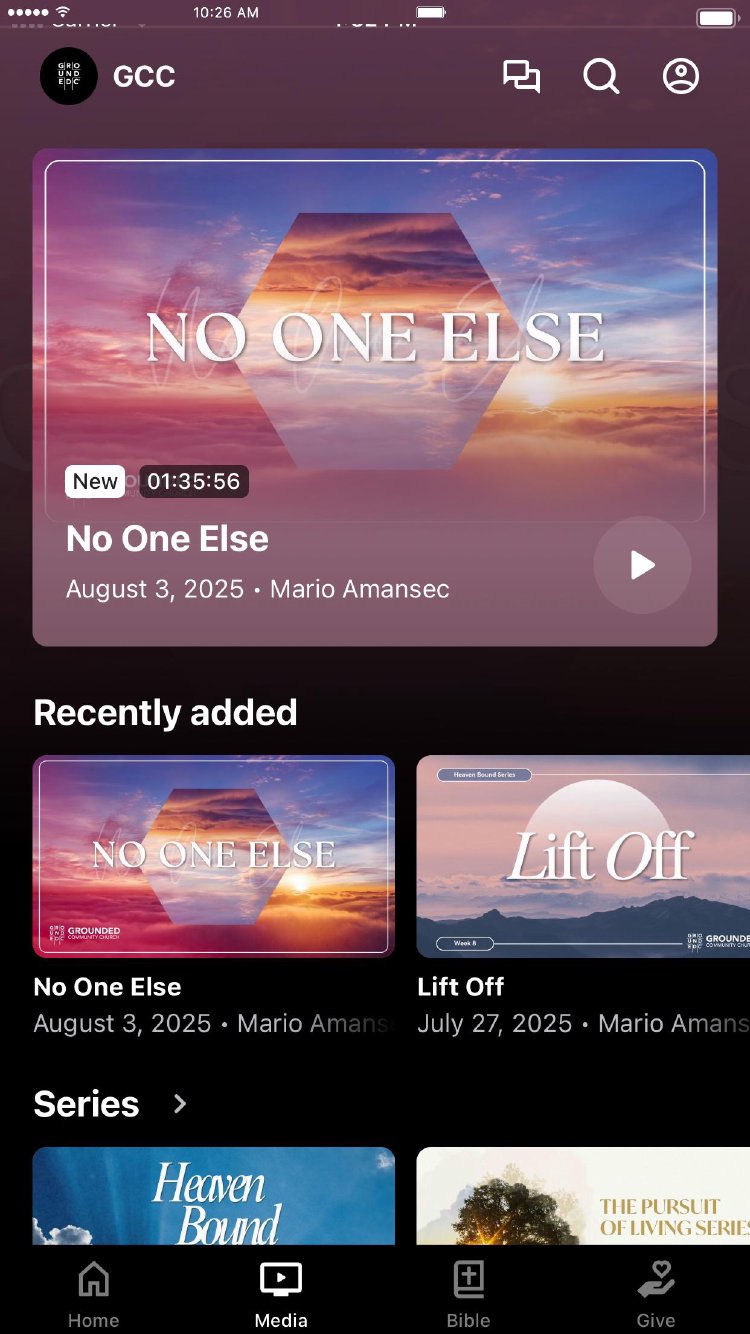
Task: Play the featured No One Else sermon
Action: click(642, 565)
